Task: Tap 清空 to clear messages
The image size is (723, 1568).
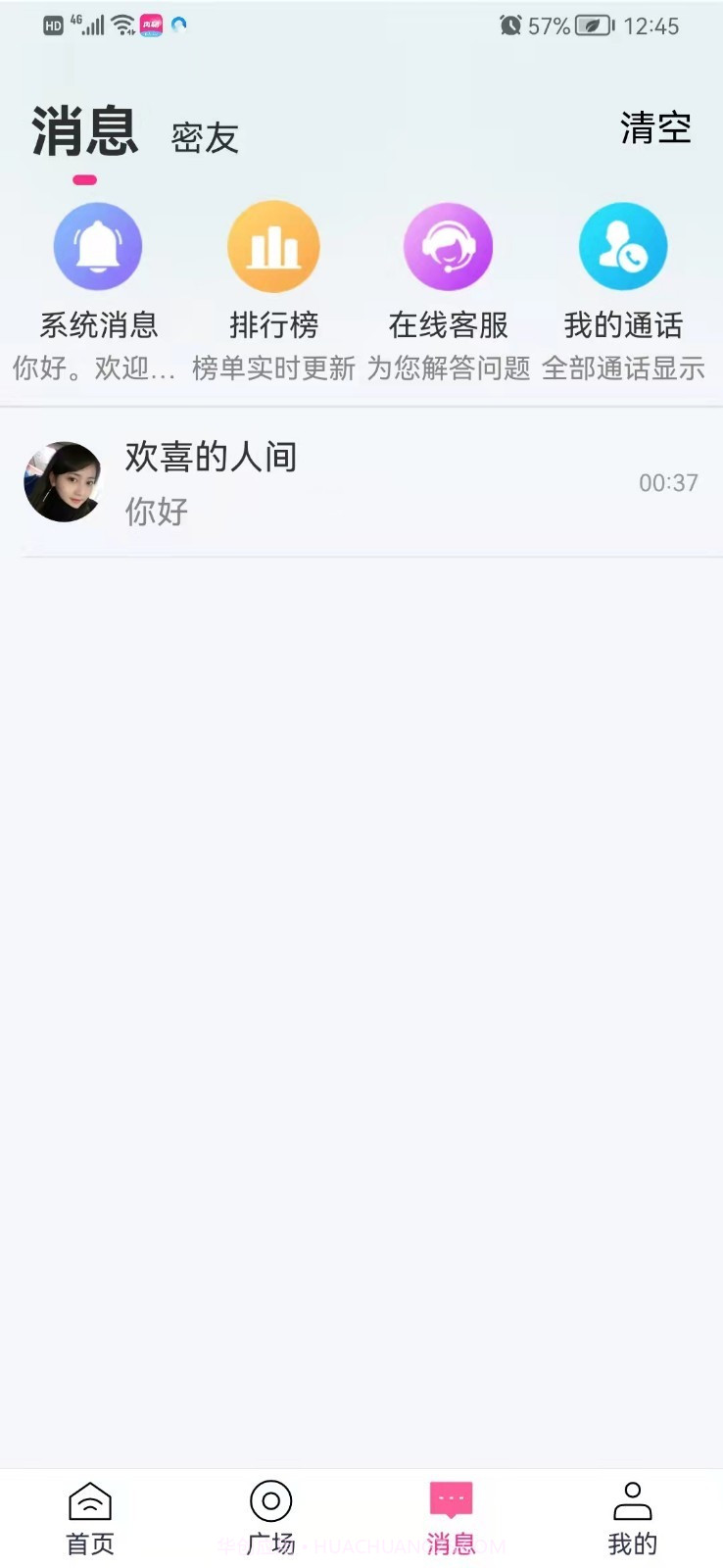Action: 654,127
